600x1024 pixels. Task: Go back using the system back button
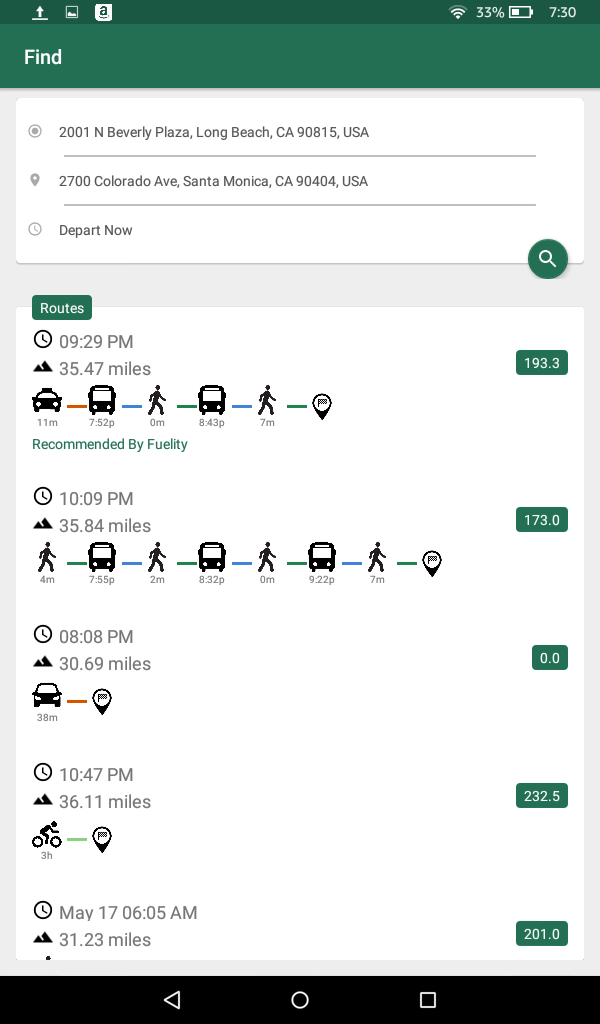[172, 999]
